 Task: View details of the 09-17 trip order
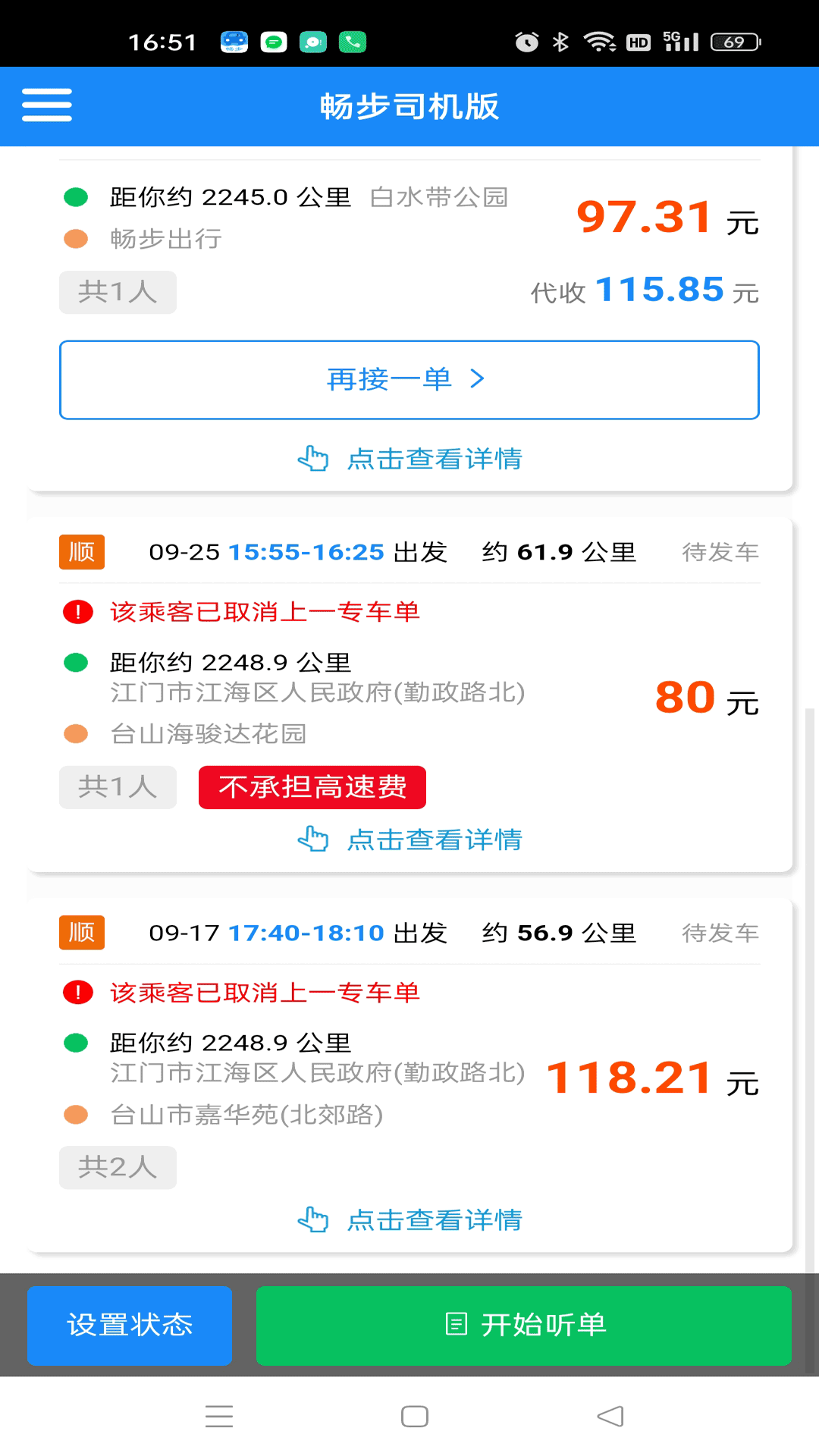pyautogui.click(x=409, y=1220)
